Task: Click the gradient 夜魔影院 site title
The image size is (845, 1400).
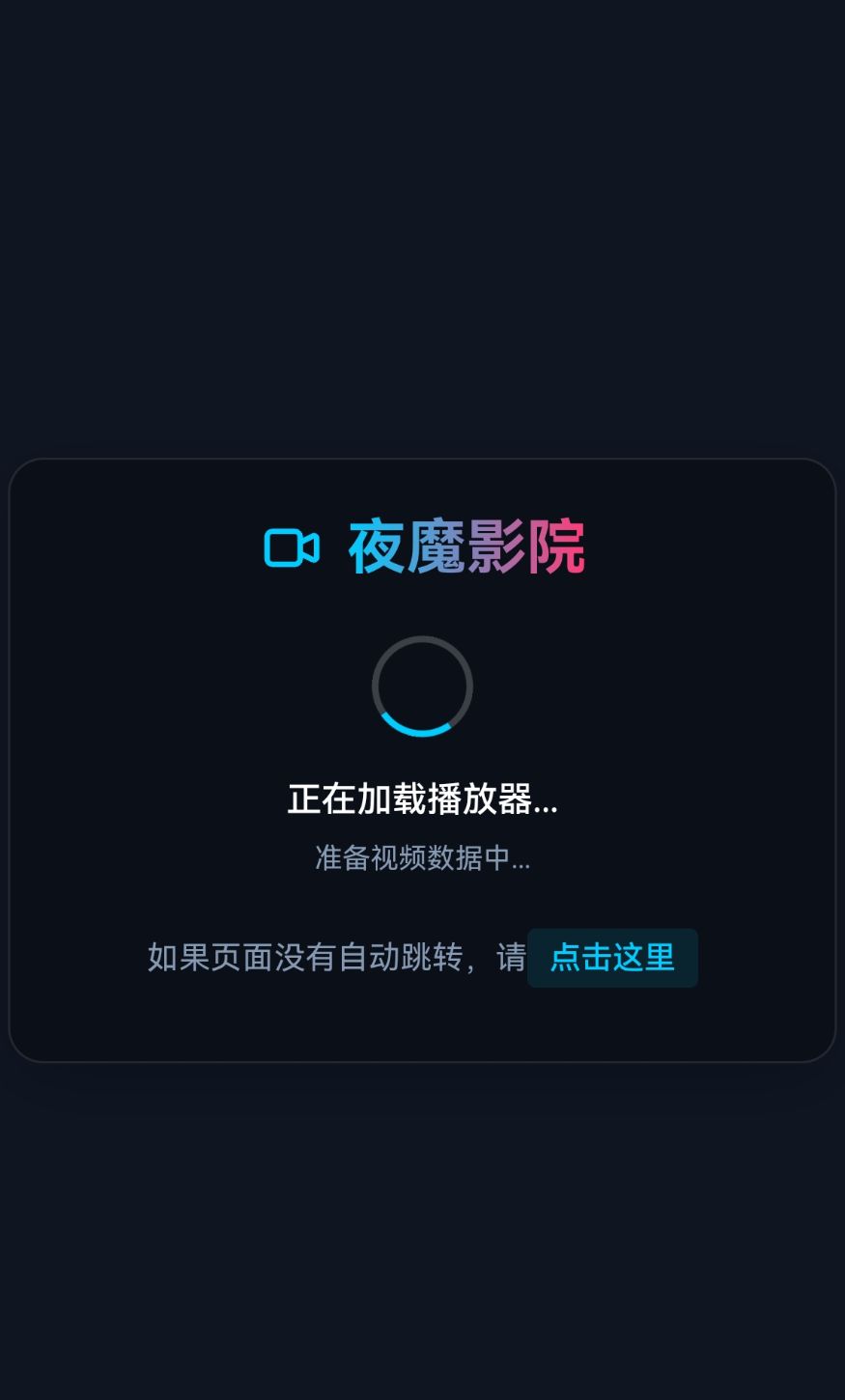Action: coord(467,546)
